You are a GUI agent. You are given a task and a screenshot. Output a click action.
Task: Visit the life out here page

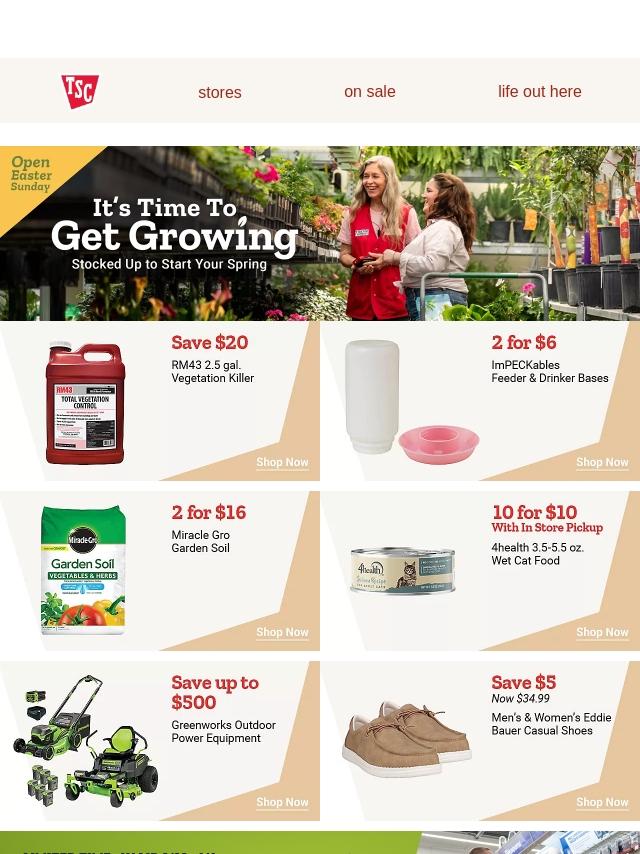[x=539, y=91]
